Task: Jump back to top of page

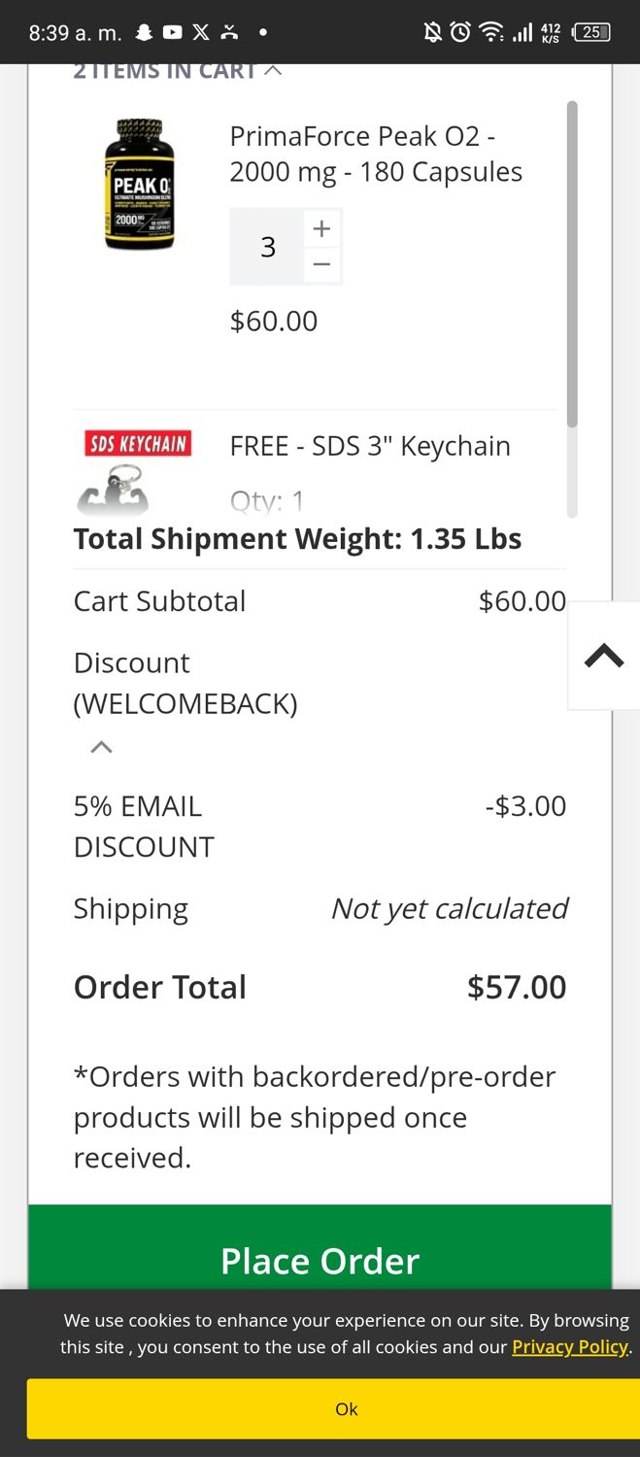Action: [x=603, y=656]
